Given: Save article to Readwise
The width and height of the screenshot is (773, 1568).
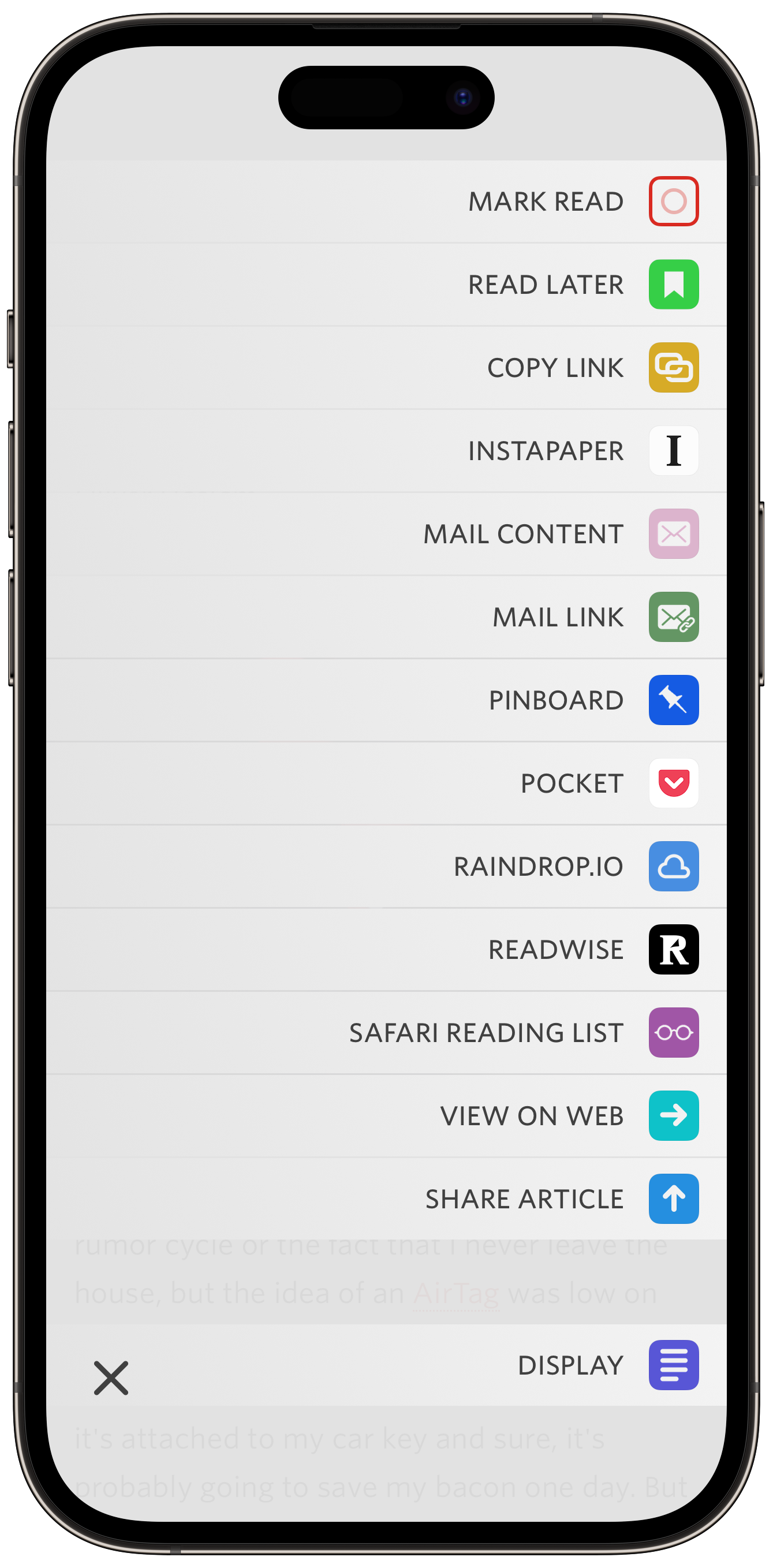Looking at the screenshot, I should 673,950.
